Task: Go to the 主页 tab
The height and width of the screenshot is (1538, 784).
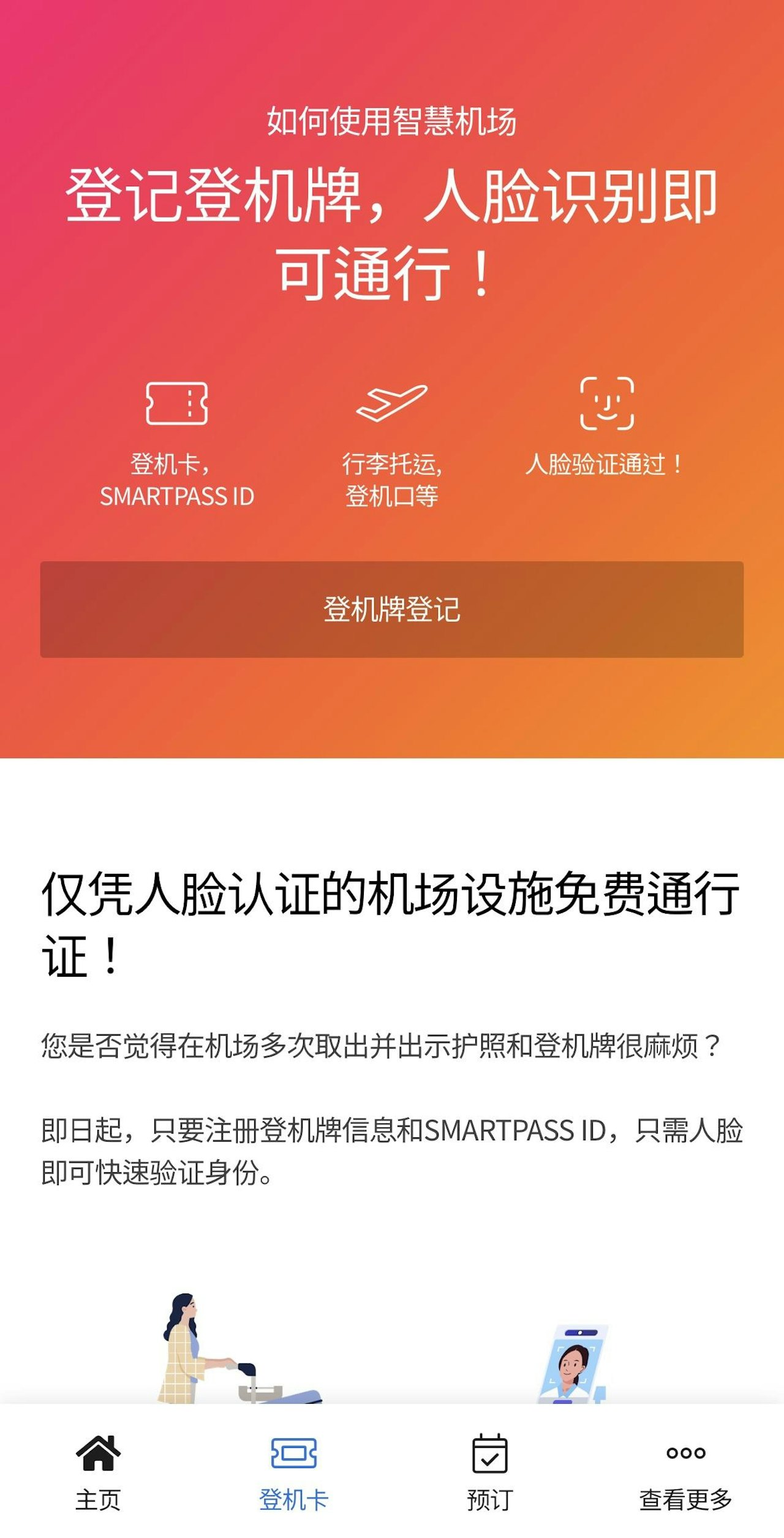Action: click(x=98, y=1472)
